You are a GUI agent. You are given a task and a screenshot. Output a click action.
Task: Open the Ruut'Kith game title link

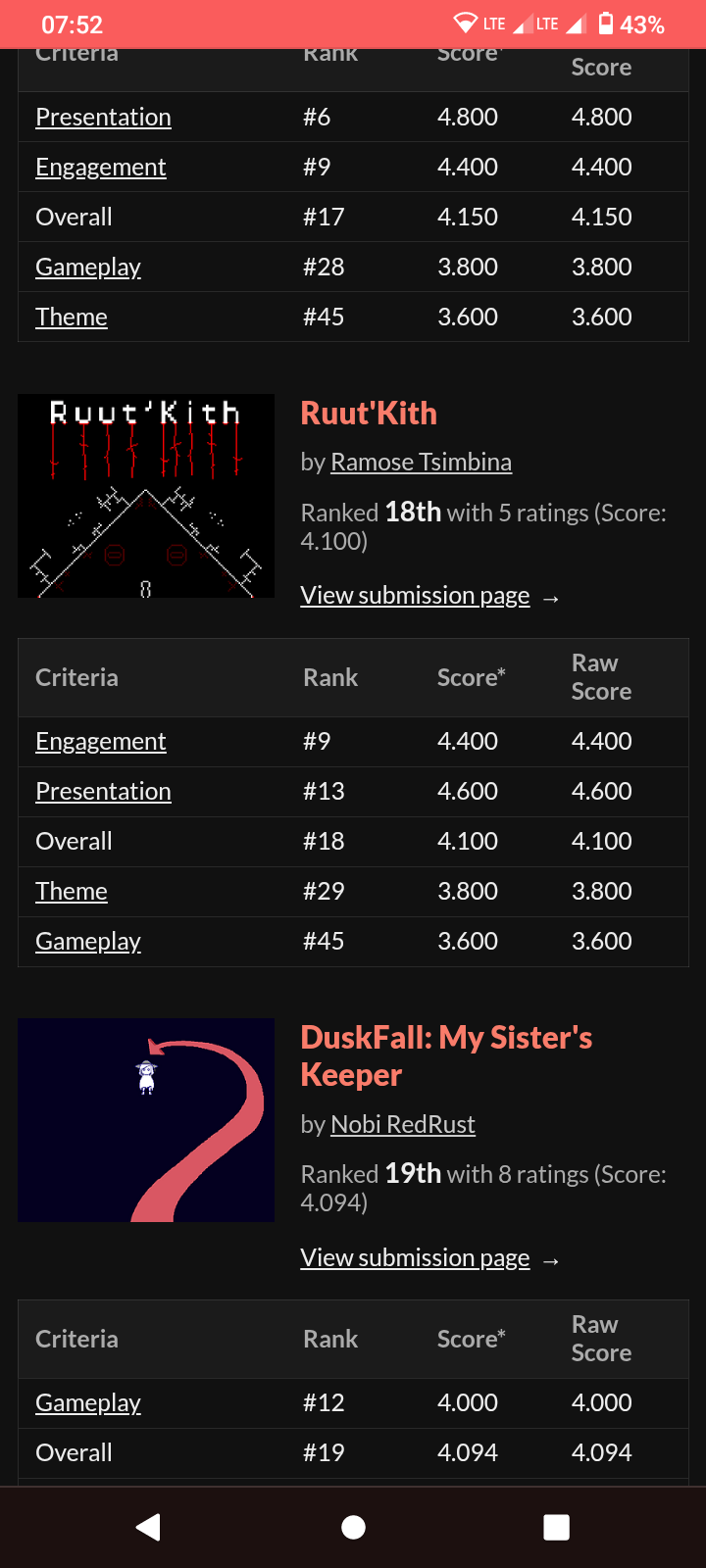point(369,414)
